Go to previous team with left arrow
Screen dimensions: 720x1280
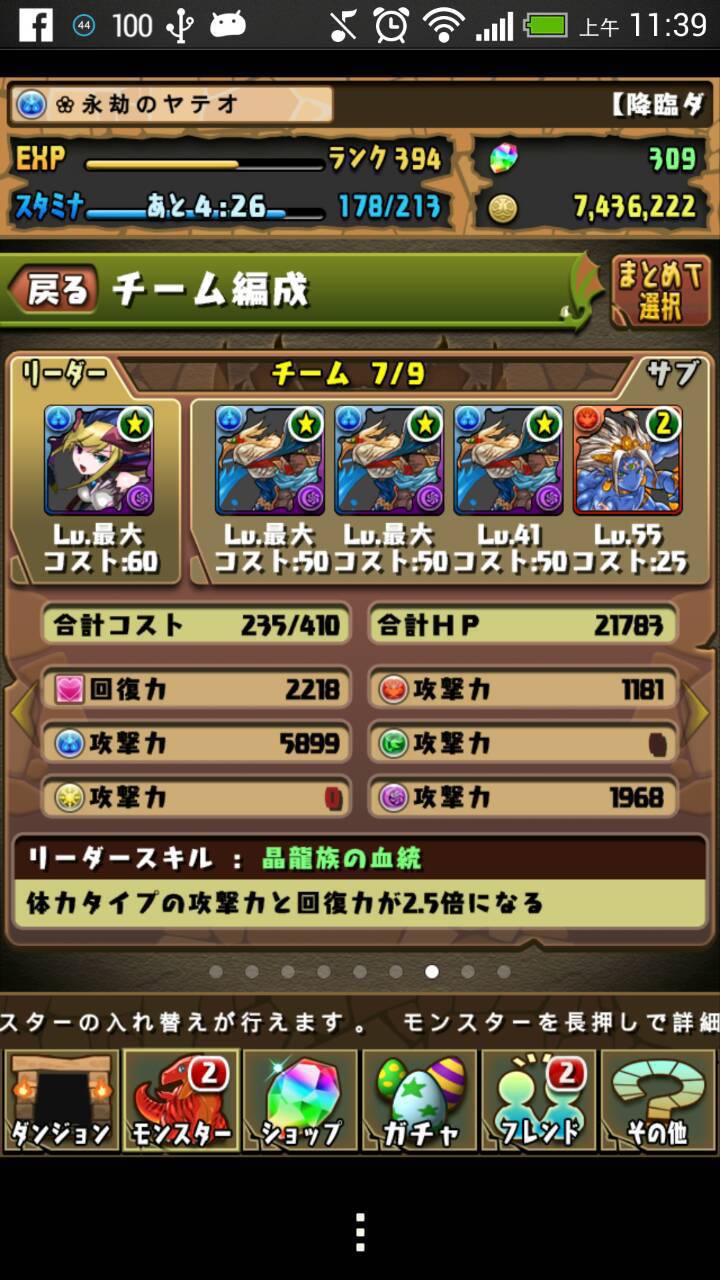tap(22, 713)
